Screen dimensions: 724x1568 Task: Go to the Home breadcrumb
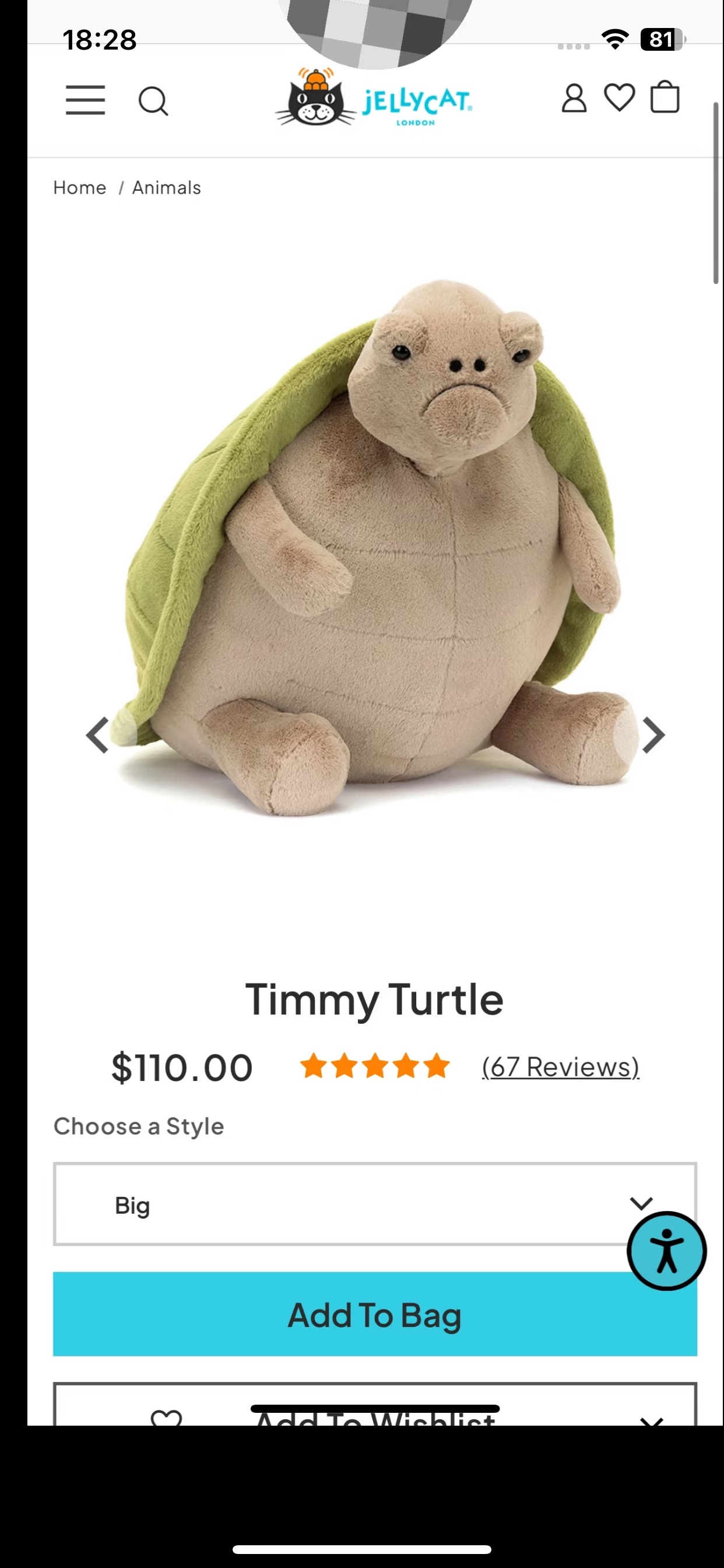pyautogui.click(x=80, y=187)
